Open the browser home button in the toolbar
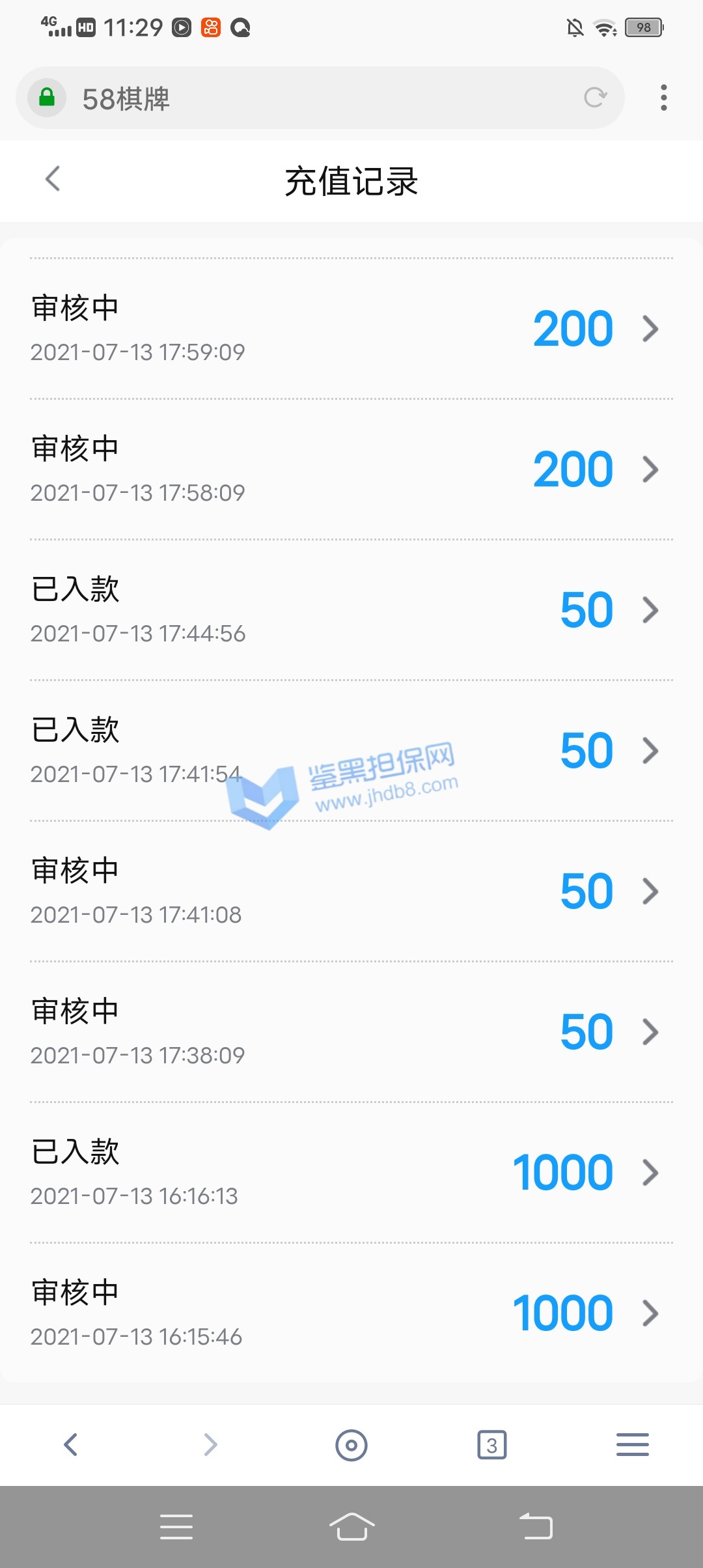This screenshot has height=1568, width=703. 351,1445
